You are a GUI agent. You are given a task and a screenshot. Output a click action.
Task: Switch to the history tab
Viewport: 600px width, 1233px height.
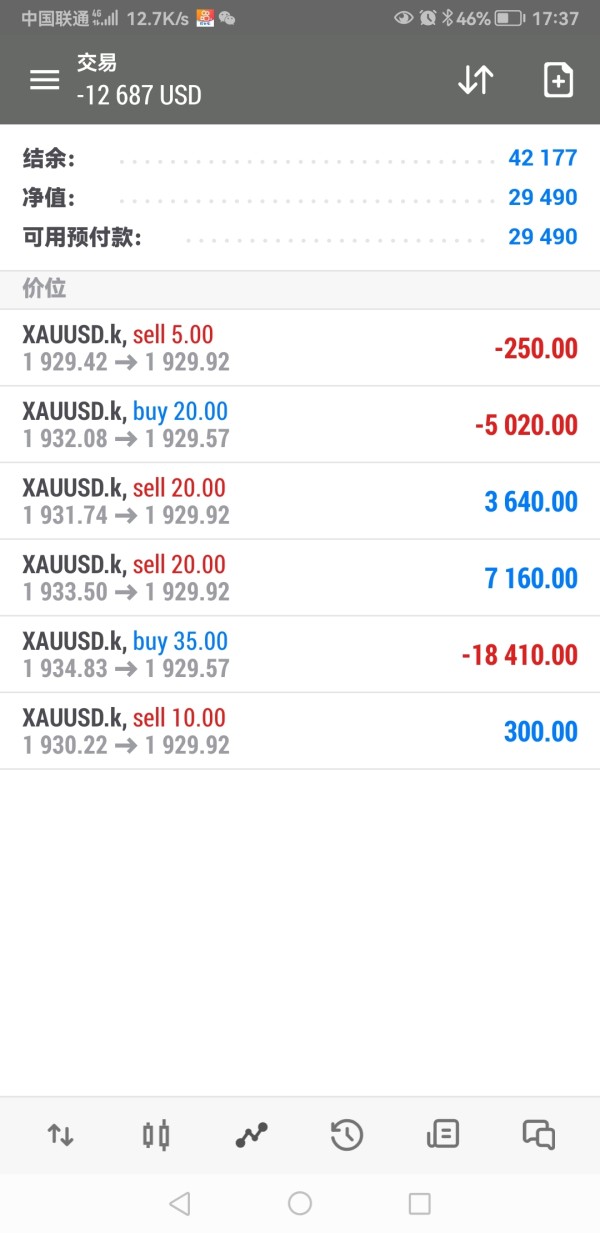[x=346, y=1135]
